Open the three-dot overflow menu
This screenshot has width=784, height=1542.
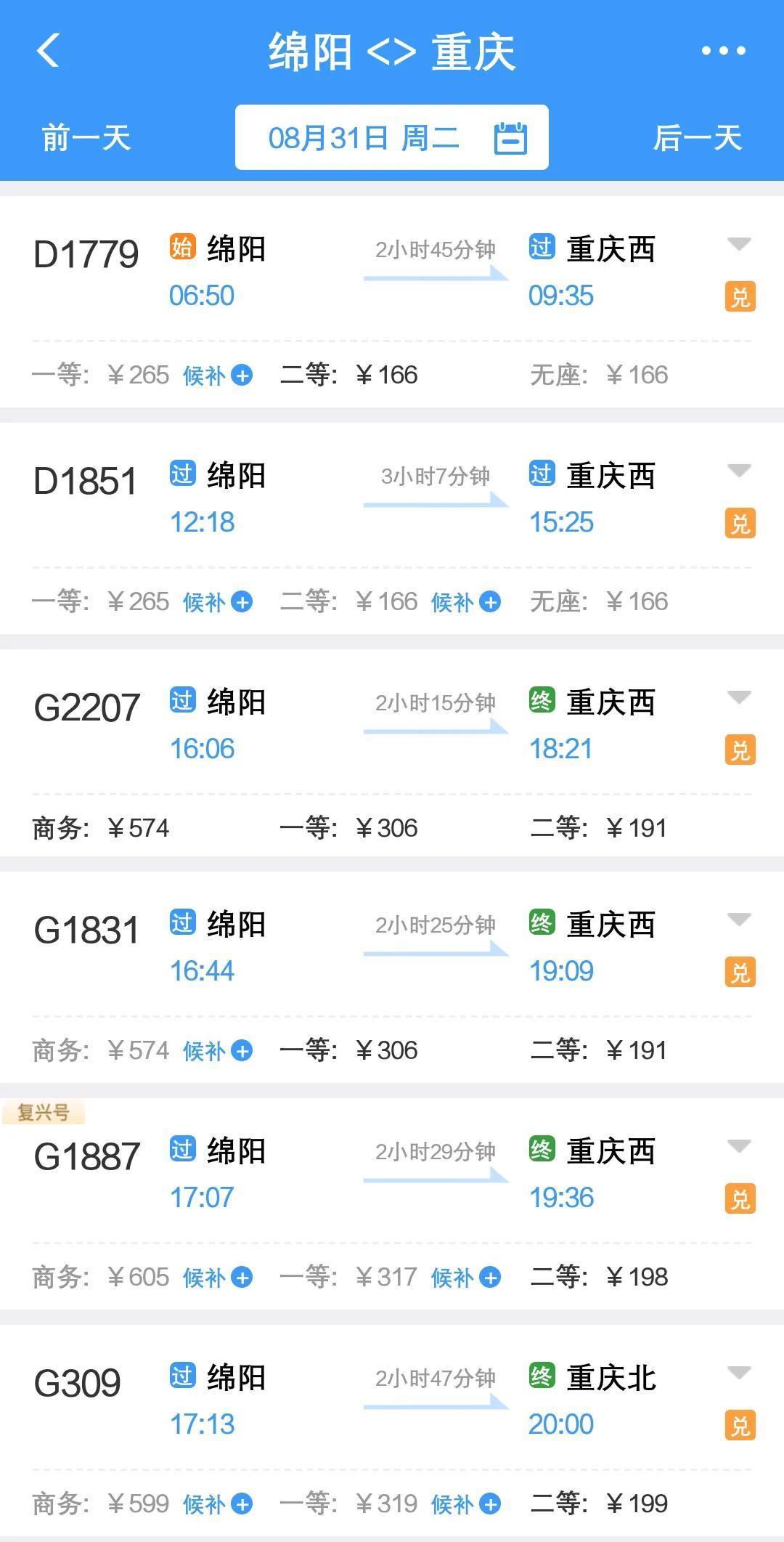723,51
